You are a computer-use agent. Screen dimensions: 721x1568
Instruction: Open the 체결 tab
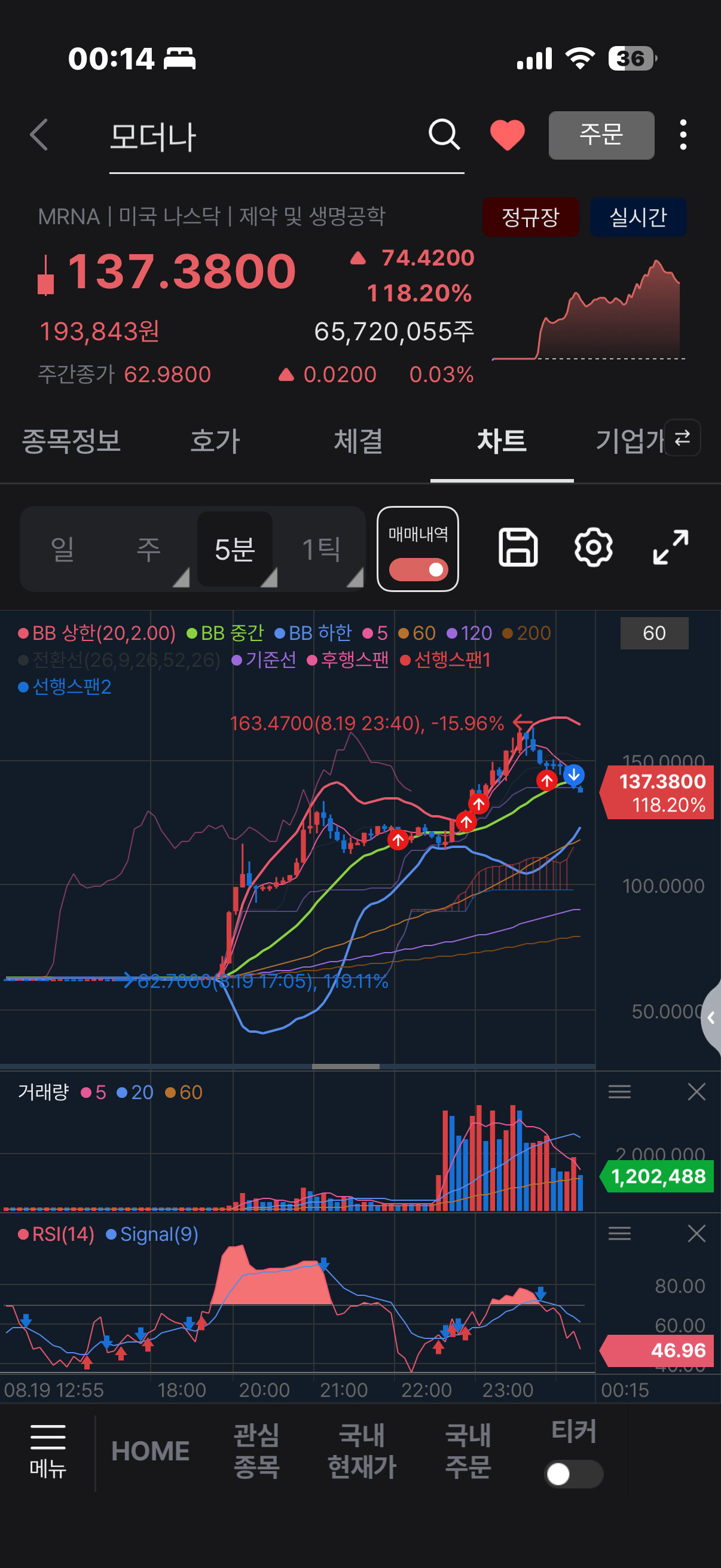[x=358, y=441]
